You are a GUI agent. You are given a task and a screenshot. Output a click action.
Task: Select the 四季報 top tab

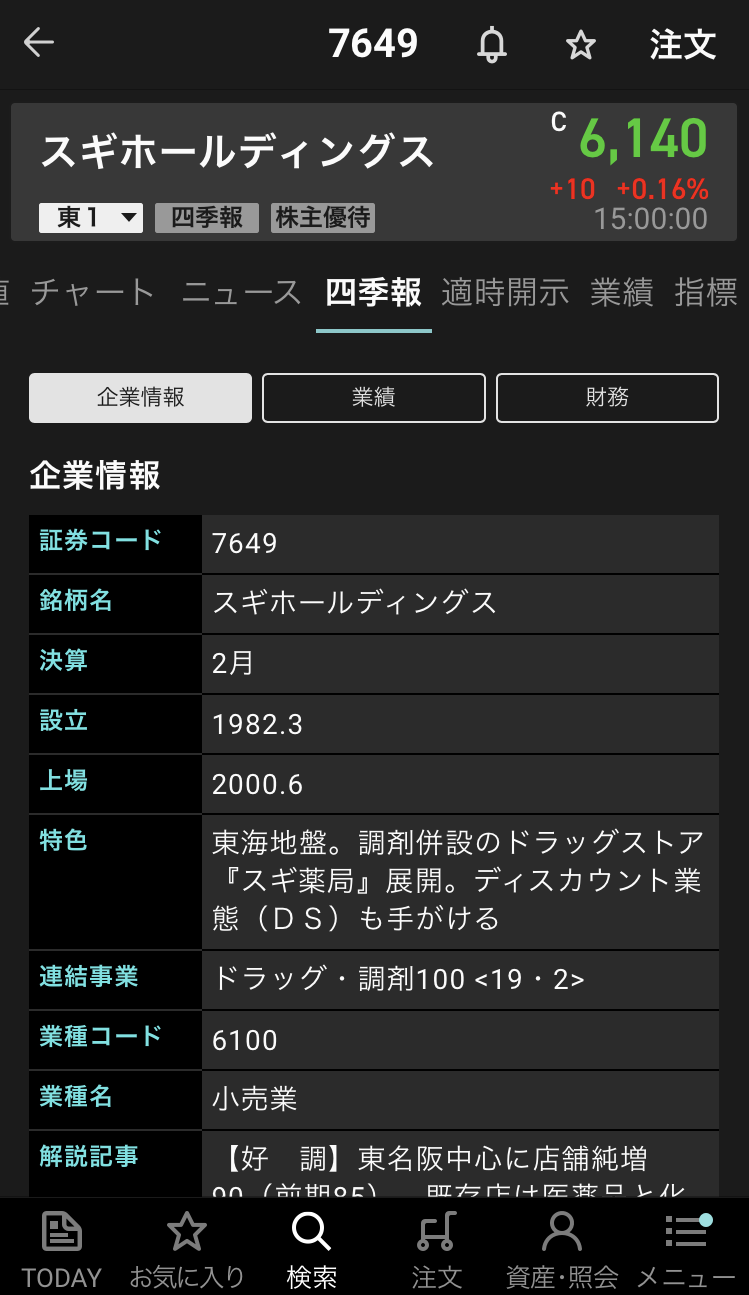coord(373,293)
